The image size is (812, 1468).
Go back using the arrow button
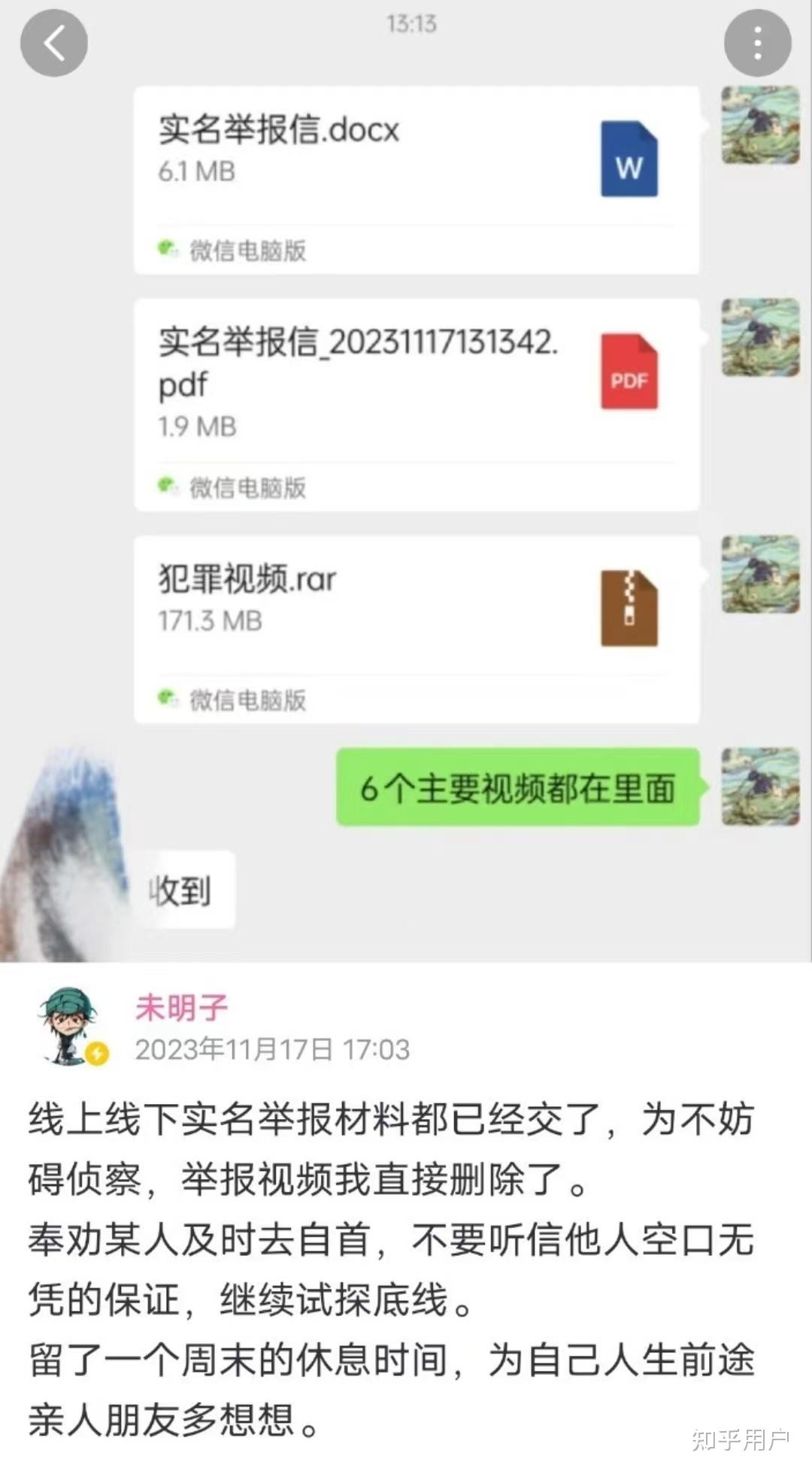53,43
